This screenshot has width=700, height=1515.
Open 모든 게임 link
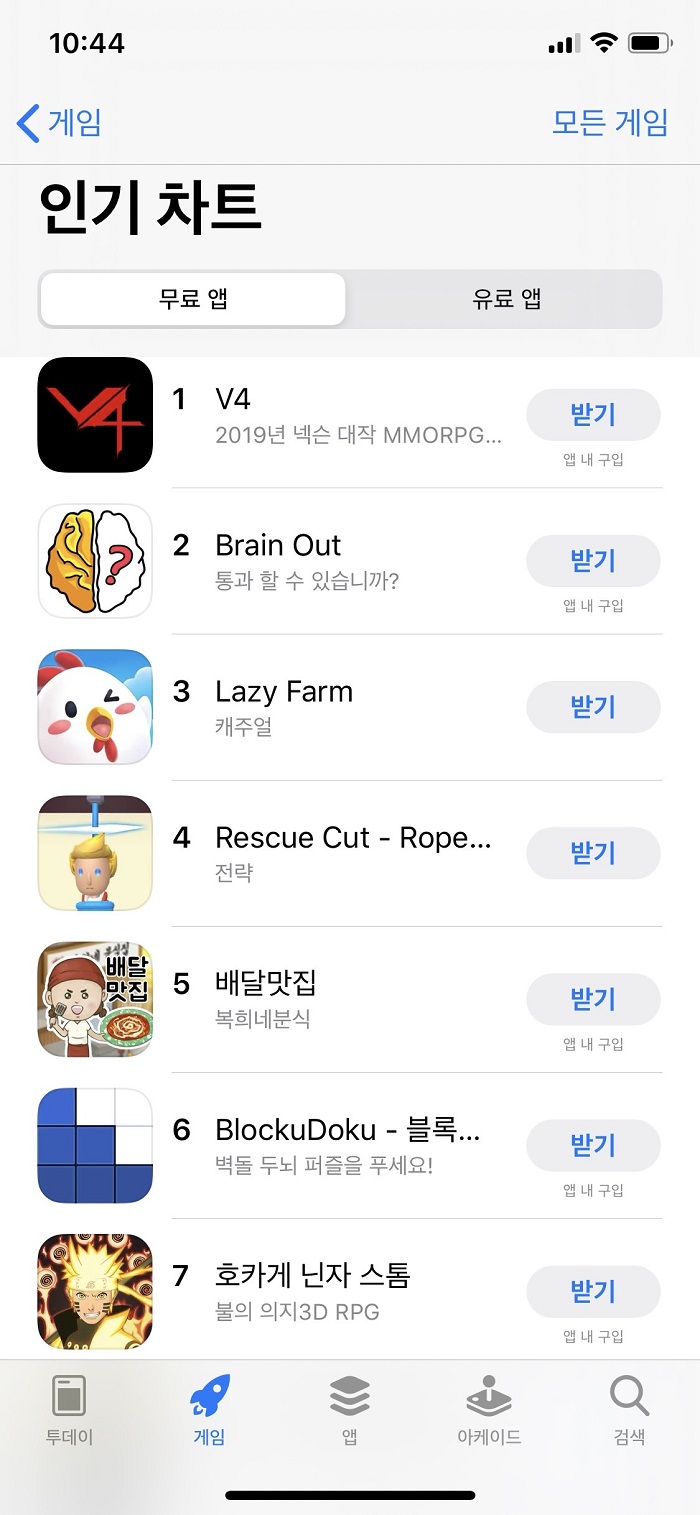point(610,123)
